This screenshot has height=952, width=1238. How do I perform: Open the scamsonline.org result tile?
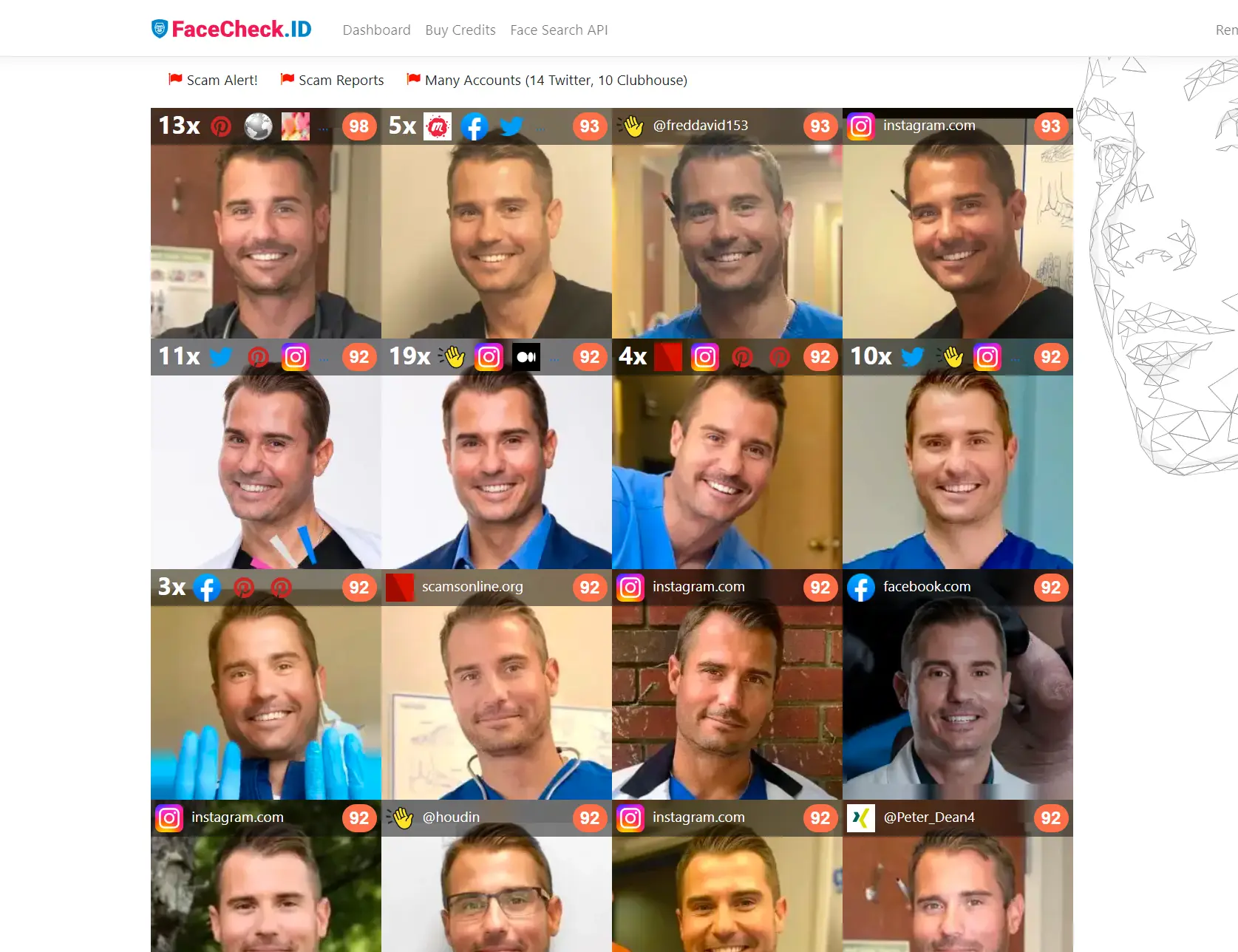click(496, 698)
